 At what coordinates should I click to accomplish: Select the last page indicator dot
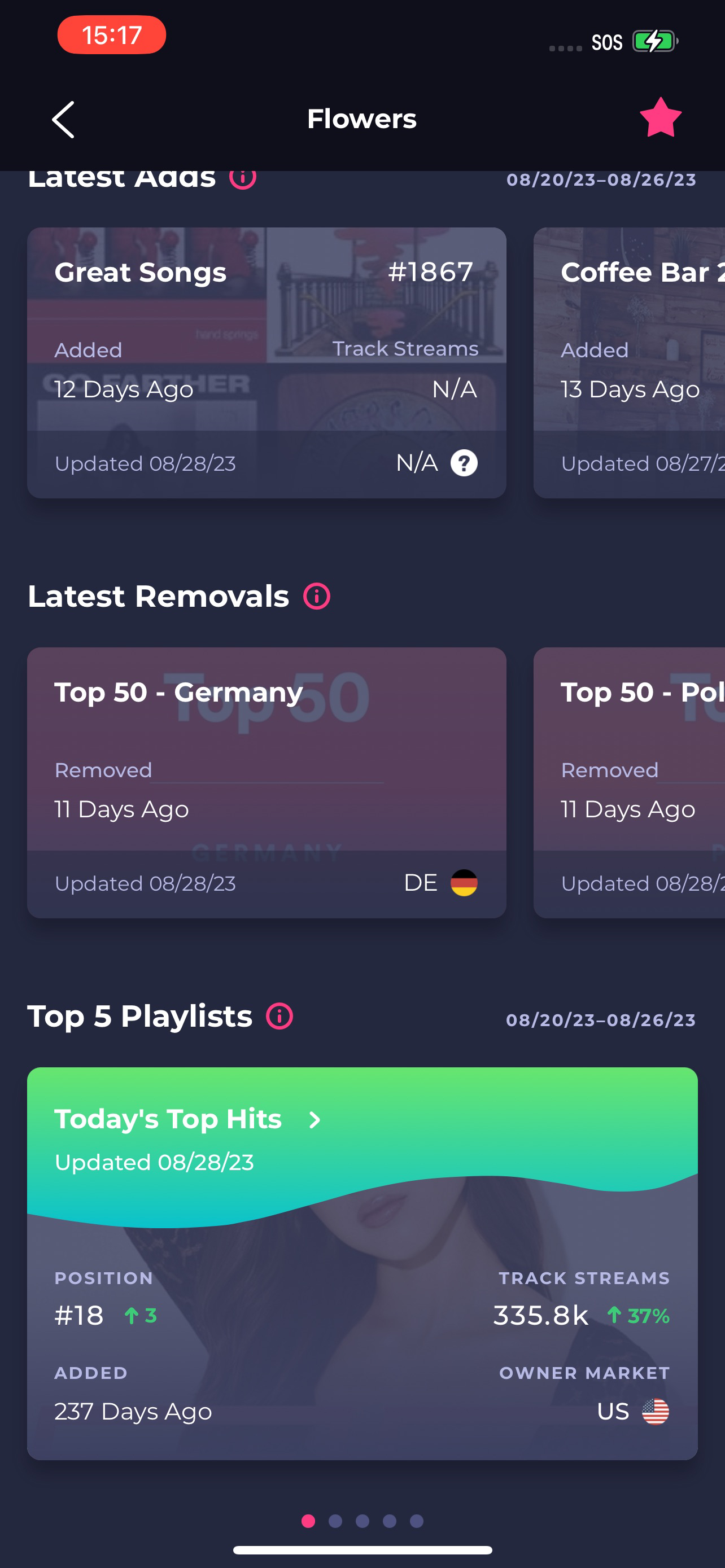416,1521
